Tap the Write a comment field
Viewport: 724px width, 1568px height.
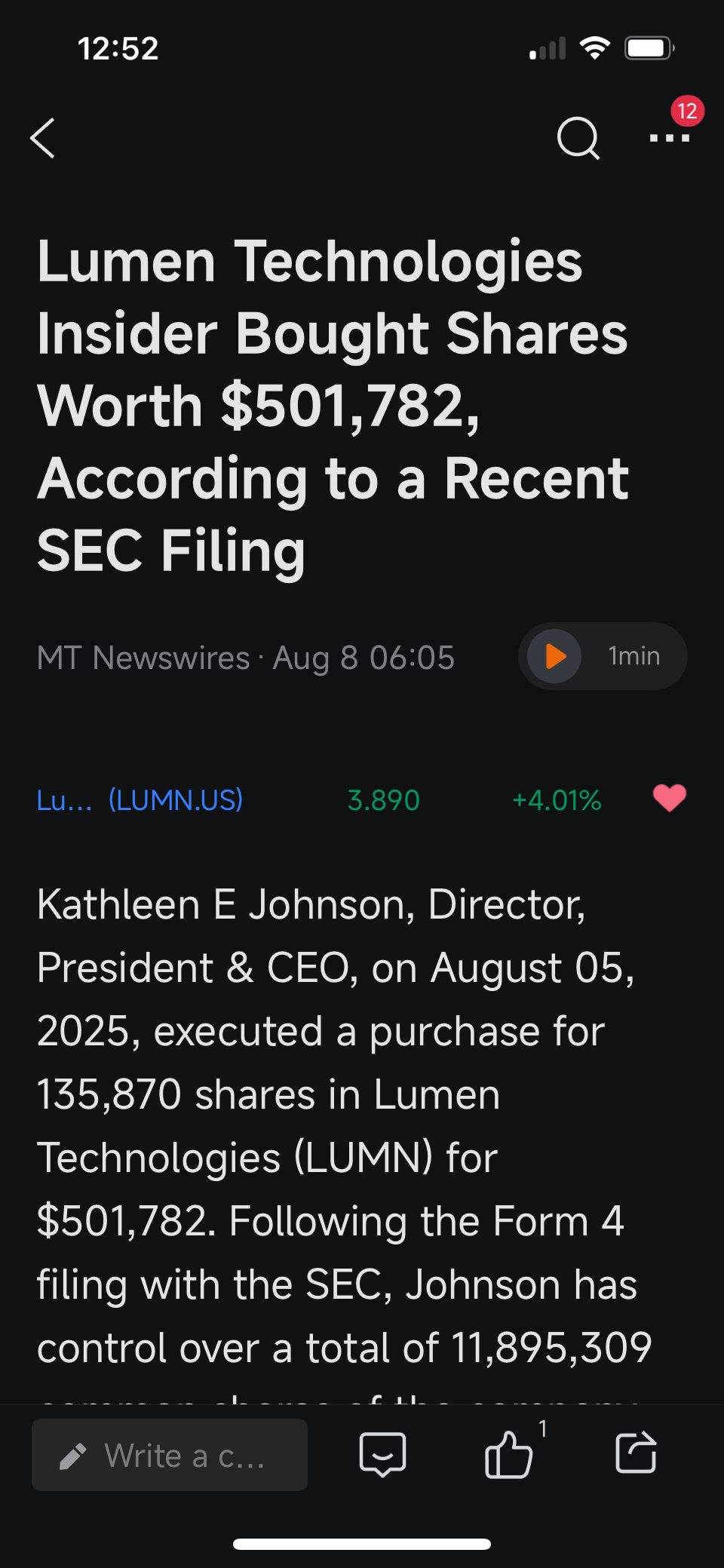click(x=170, y=1455)
